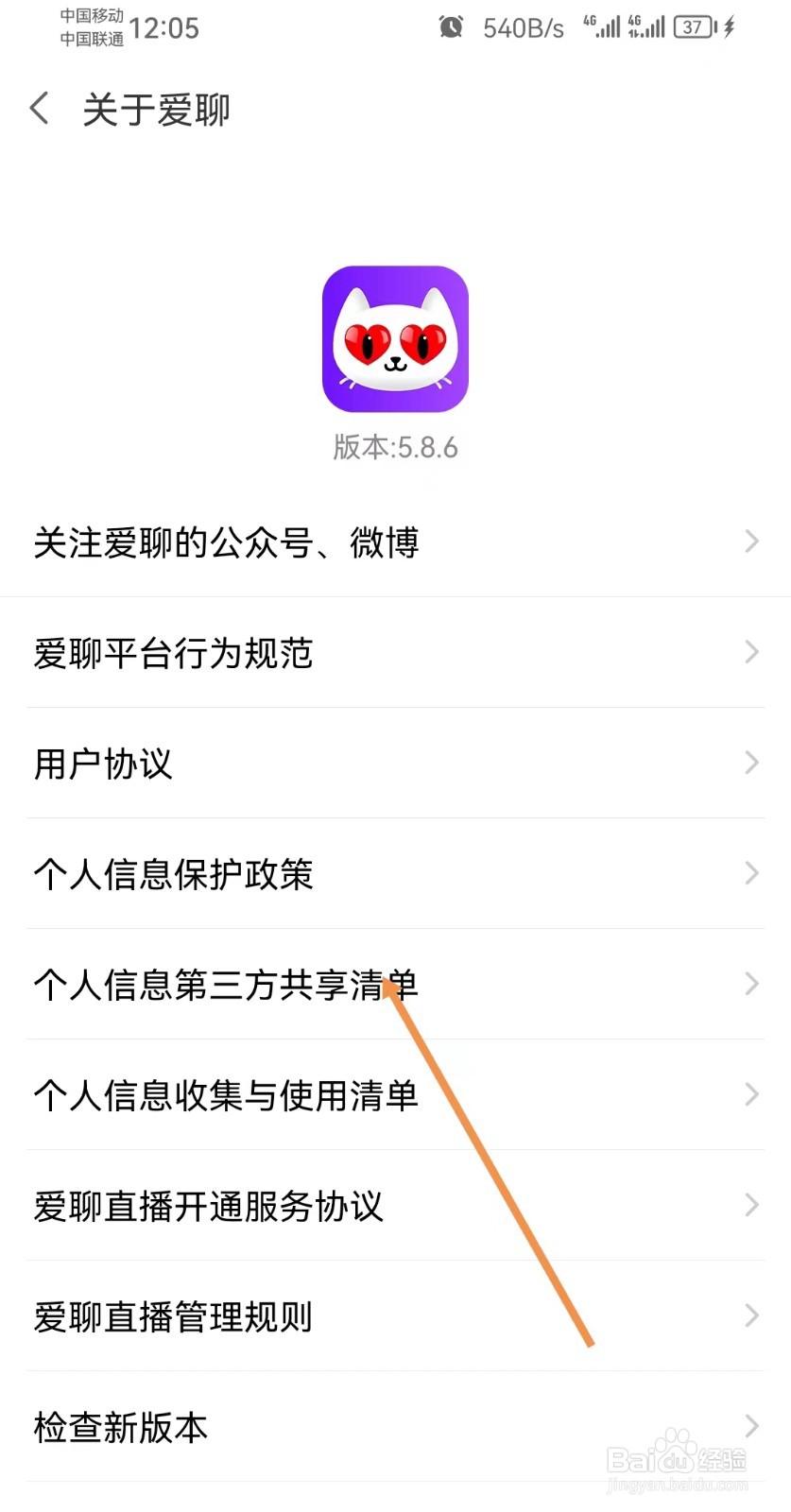The image size is (791, 1512).
Task: Tap the first 4G signal strength icon
Action: coord(602,26)
